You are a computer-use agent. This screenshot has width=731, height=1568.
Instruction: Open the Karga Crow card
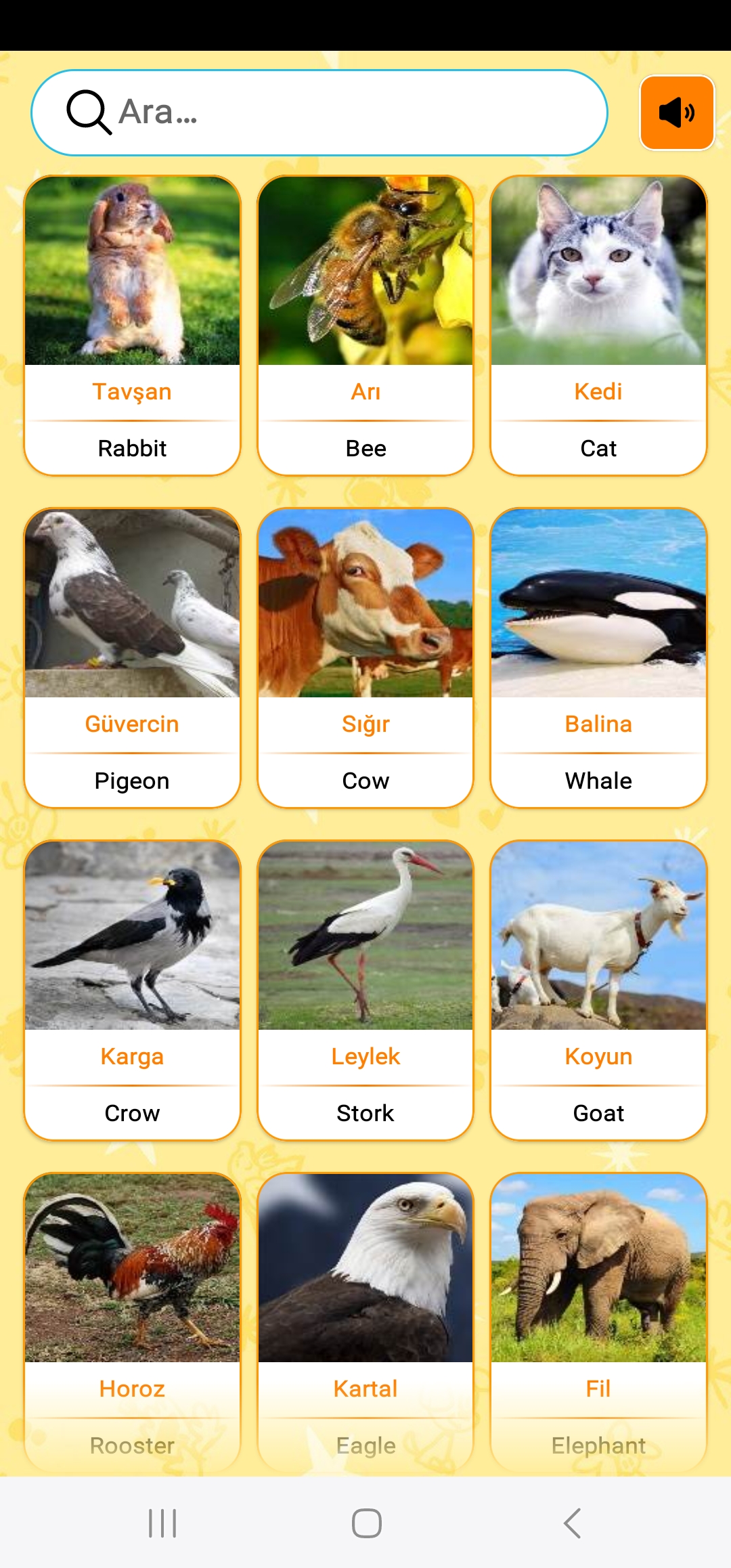tap(132, 990)
